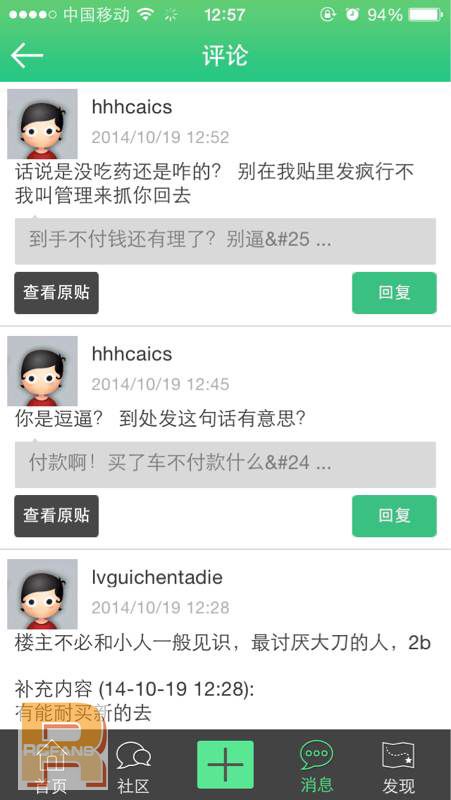This screenshot has height=800, width=451.
Task: Tap 查看原贴 under the 12:52 comment
Action: 56,293
